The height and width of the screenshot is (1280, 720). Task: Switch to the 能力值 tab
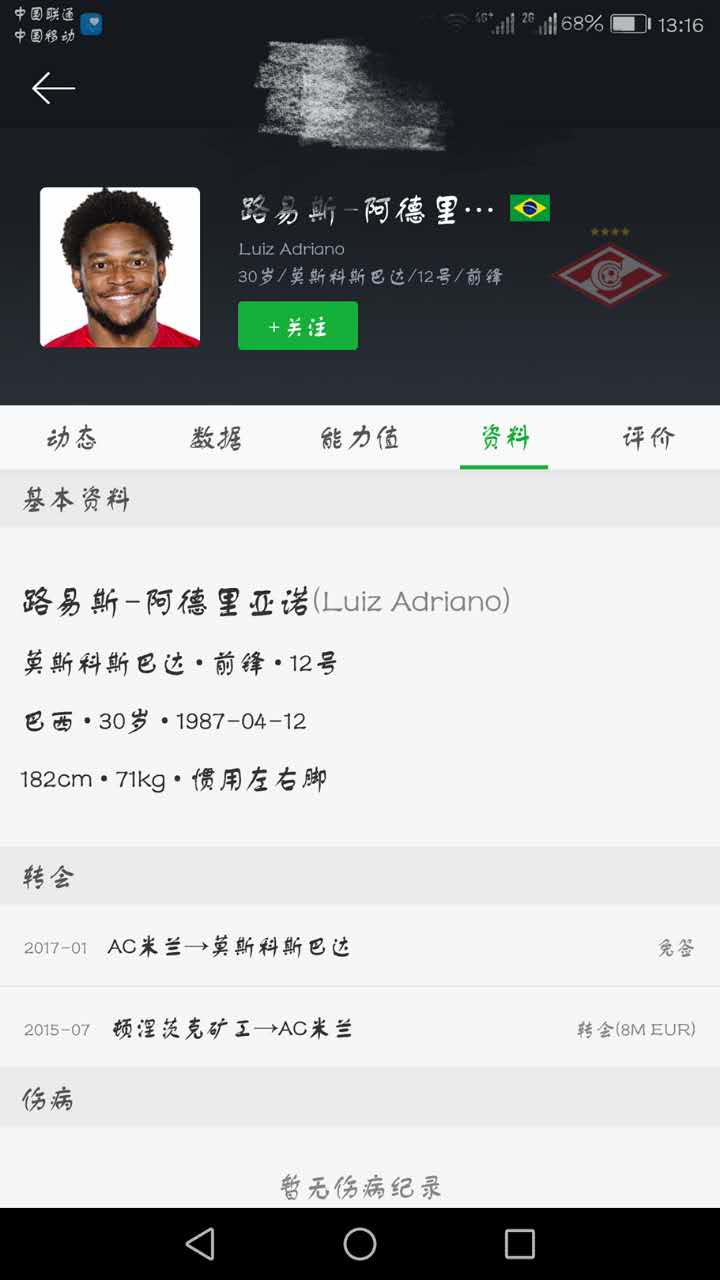(x=359, y=438)
